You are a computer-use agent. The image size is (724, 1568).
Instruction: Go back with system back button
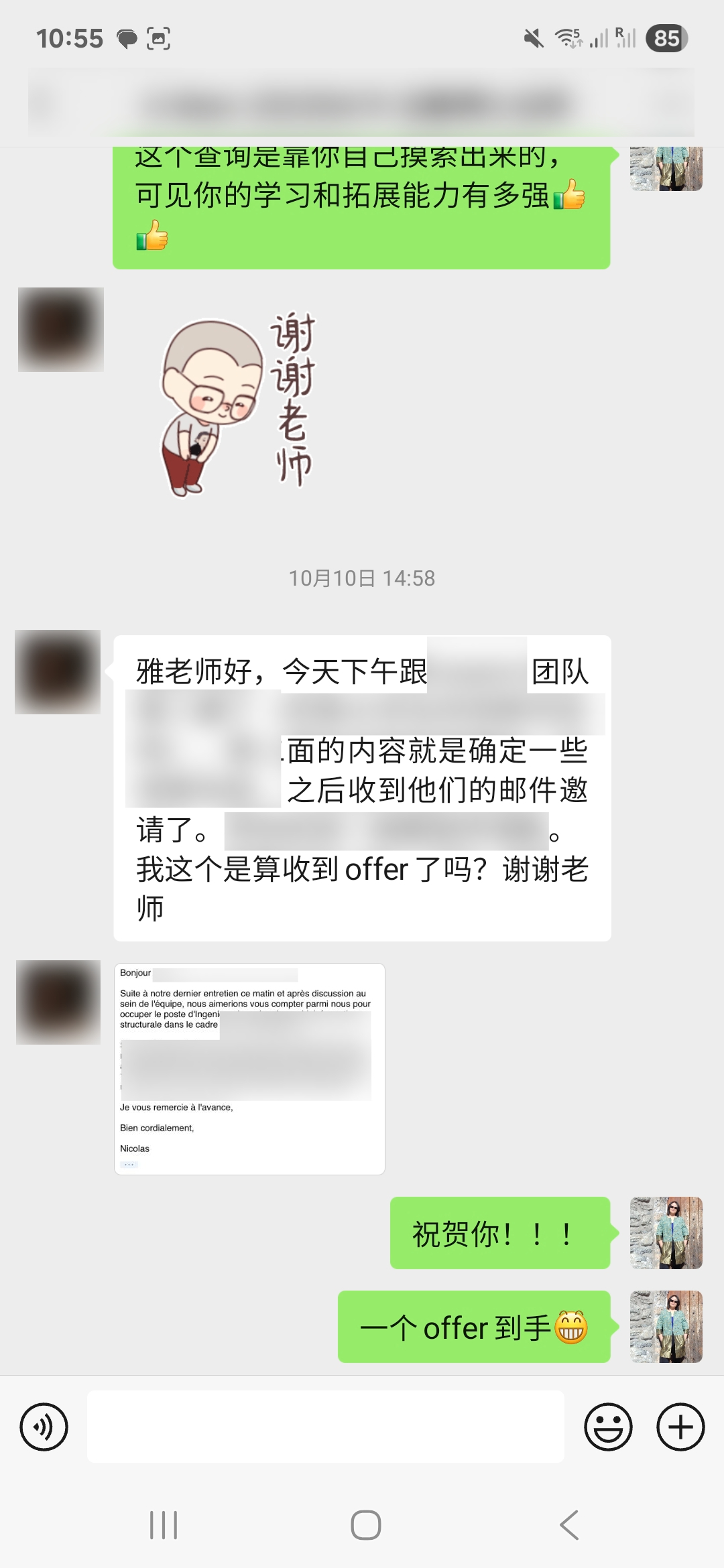[568, 1526]
